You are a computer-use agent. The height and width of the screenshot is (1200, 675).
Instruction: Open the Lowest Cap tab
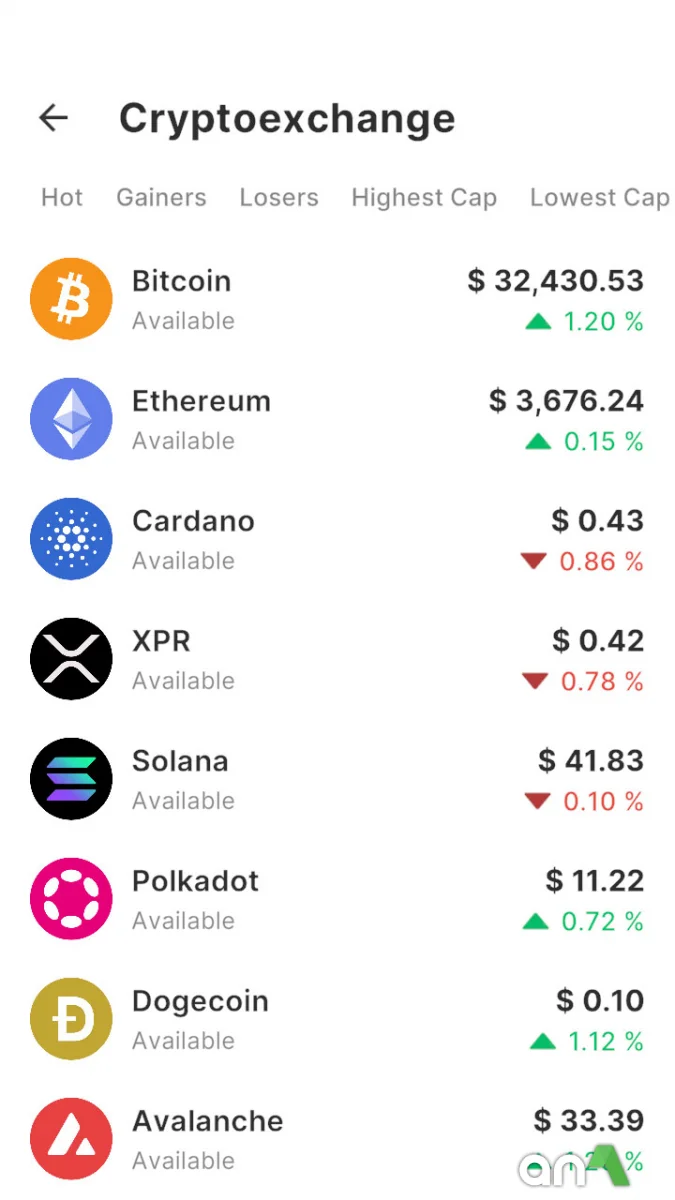[x=599, y=198]
